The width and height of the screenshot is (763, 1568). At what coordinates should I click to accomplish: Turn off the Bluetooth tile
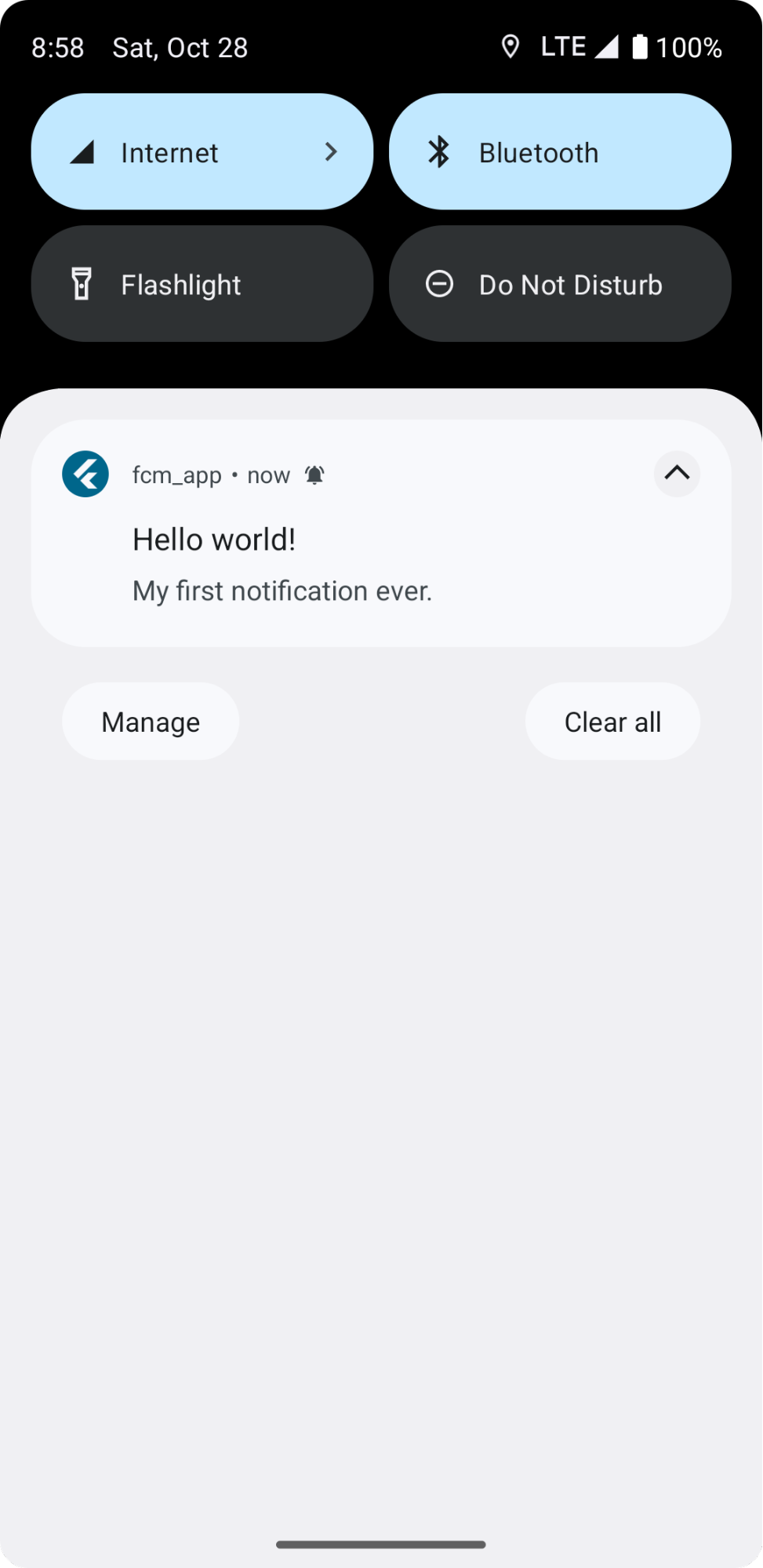pos(560,151)
